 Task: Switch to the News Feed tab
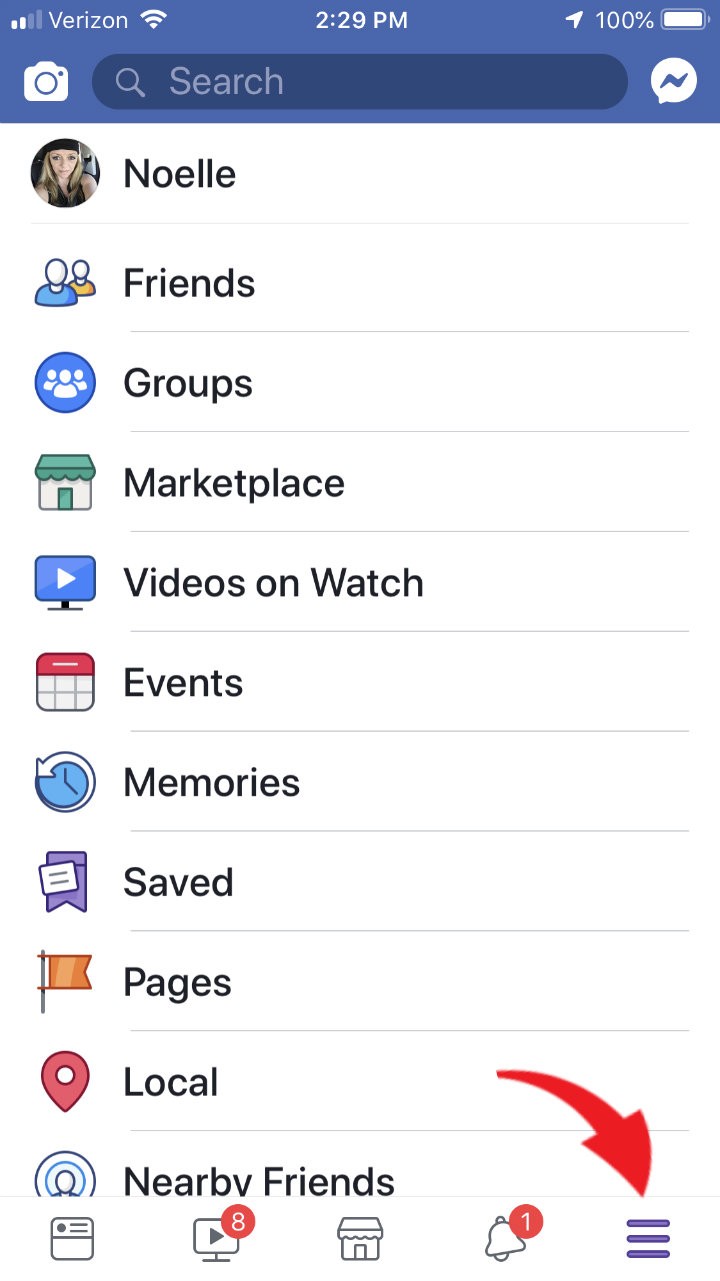tap(72, 1237)
